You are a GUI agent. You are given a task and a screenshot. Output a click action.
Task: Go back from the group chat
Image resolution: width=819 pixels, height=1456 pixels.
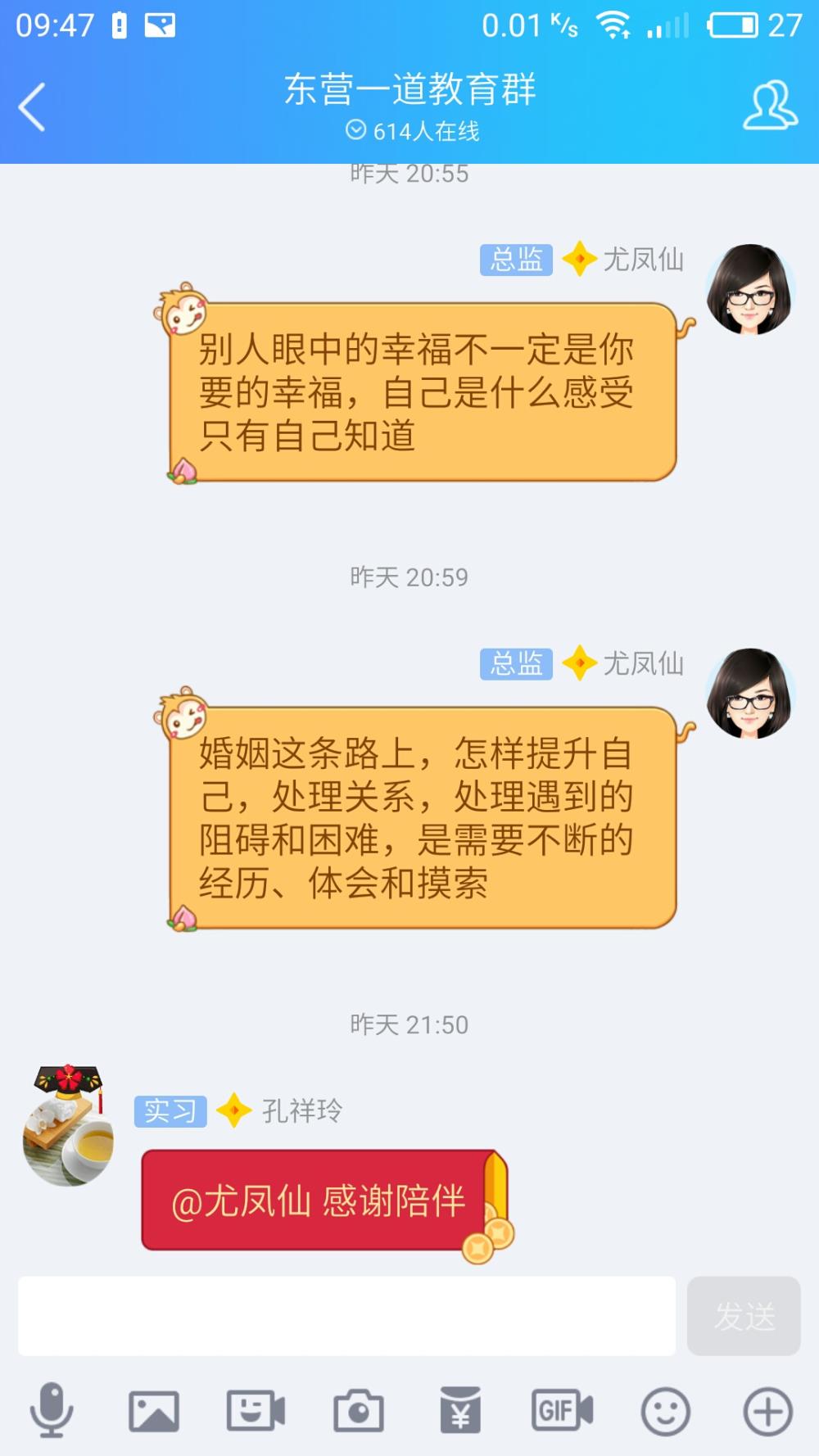point(32,106)
